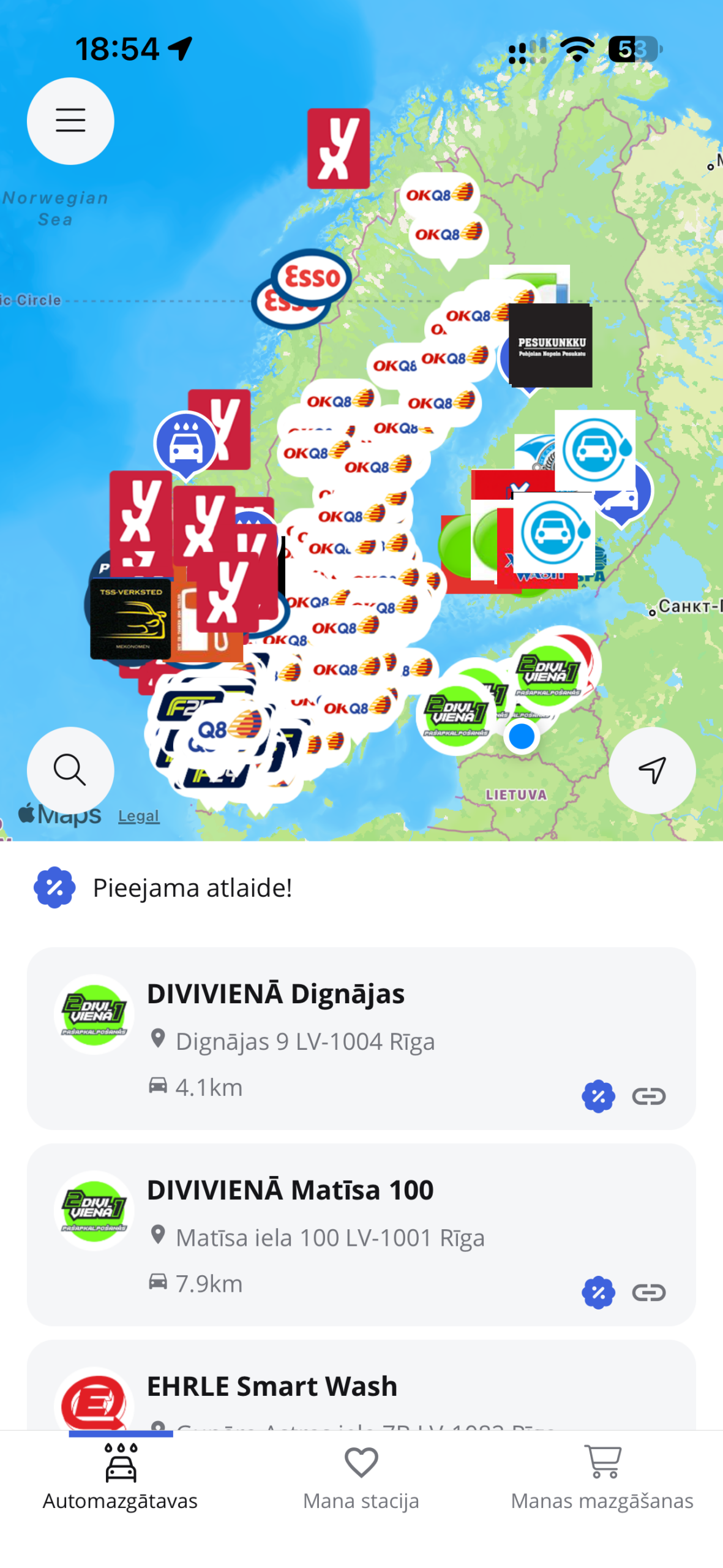Image resolution: width=723 pixels, height=1568 pixels.
Task: Tap the discount badge on DIVIVIENĀ Dignājas
Action: click(x=598, y=1096)
